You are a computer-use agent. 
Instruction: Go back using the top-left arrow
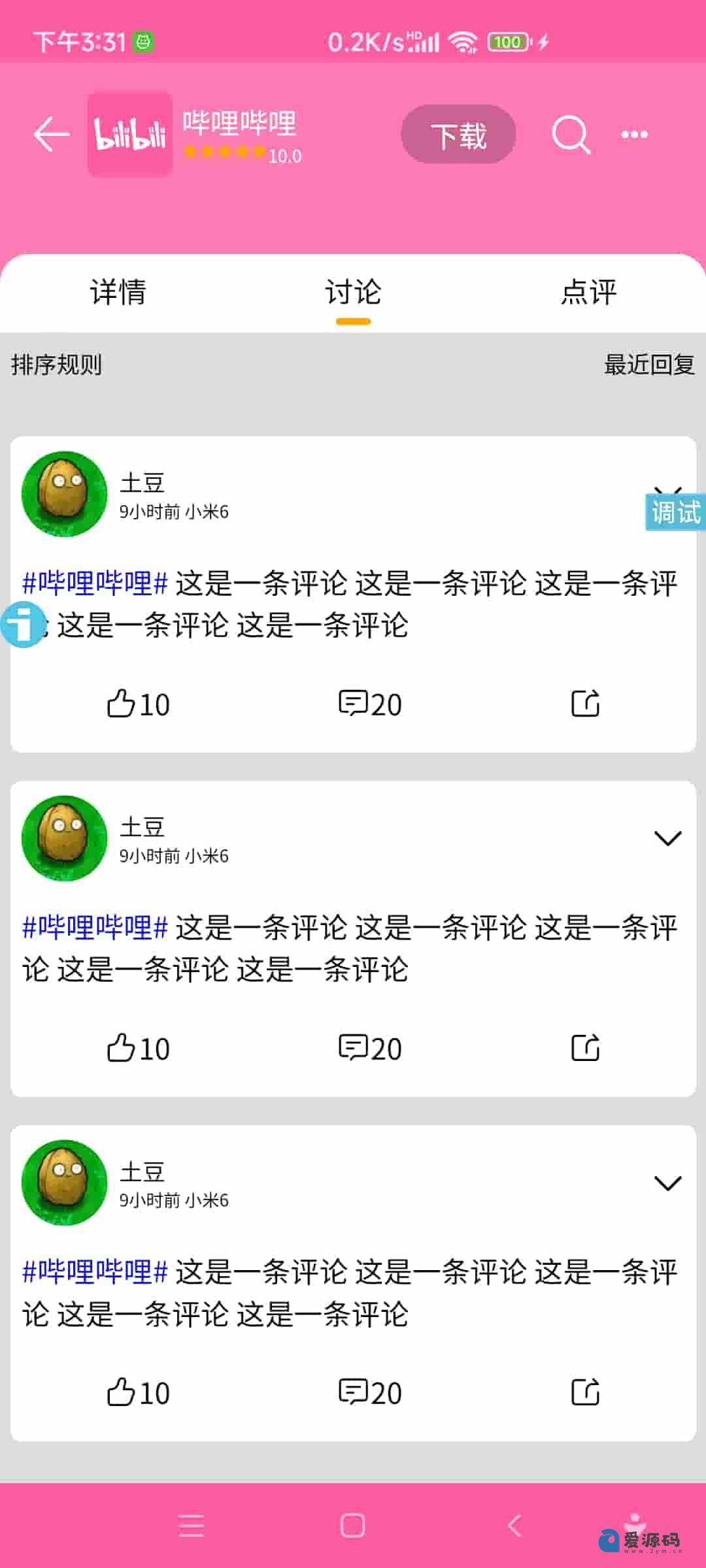[51, 134]
